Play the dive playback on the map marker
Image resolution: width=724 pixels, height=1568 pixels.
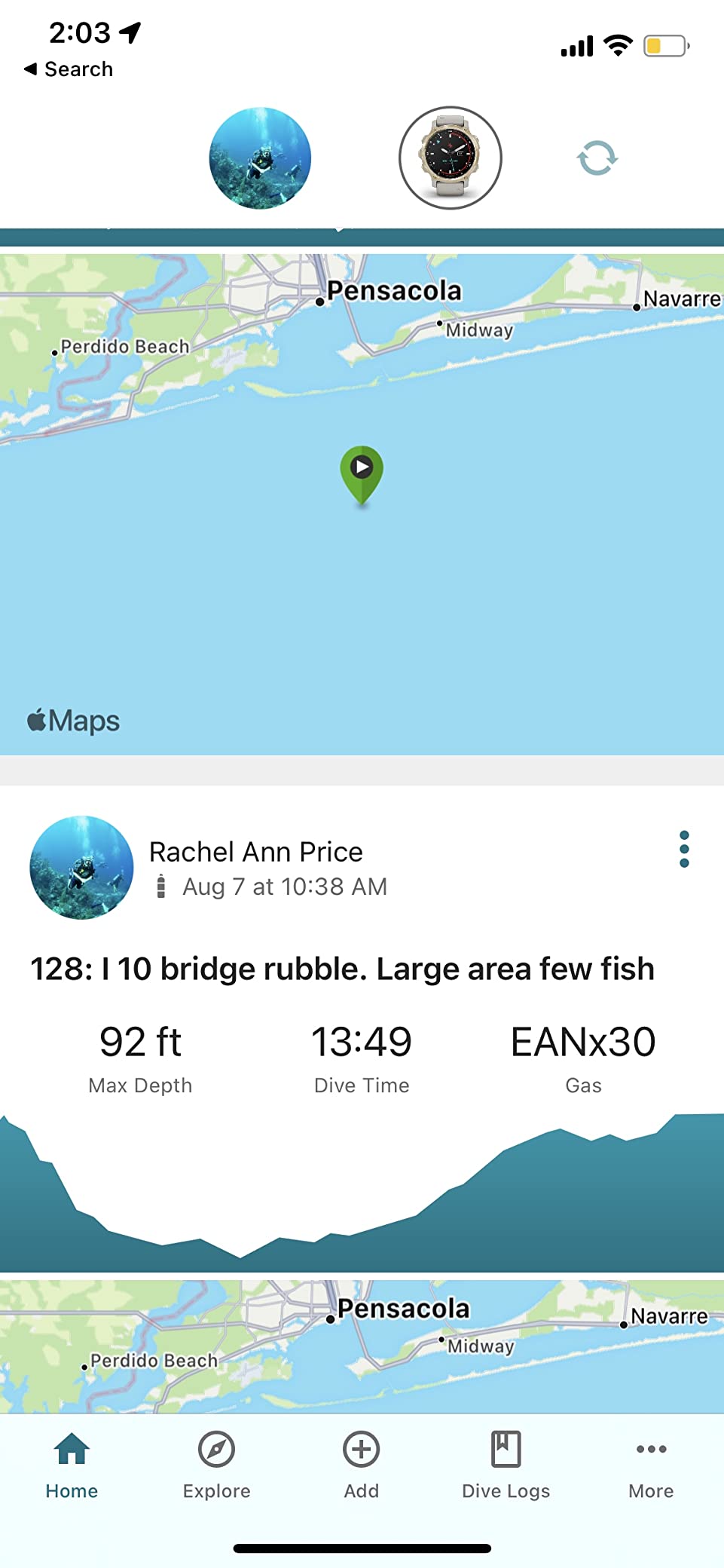pyautogui.click(x=363, y=468)
